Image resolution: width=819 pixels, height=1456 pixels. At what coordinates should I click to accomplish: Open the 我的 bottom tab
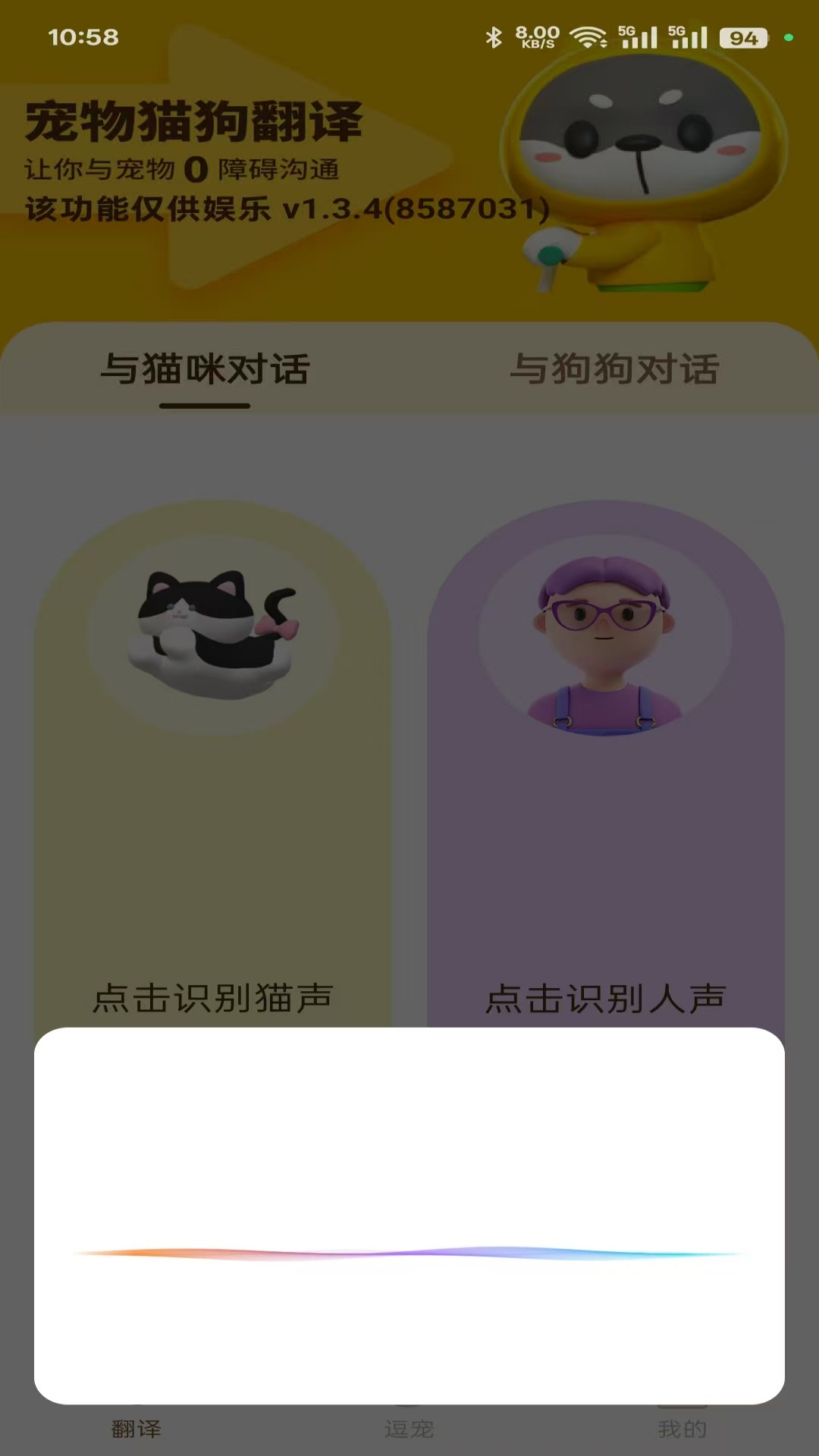[682, 1429]
